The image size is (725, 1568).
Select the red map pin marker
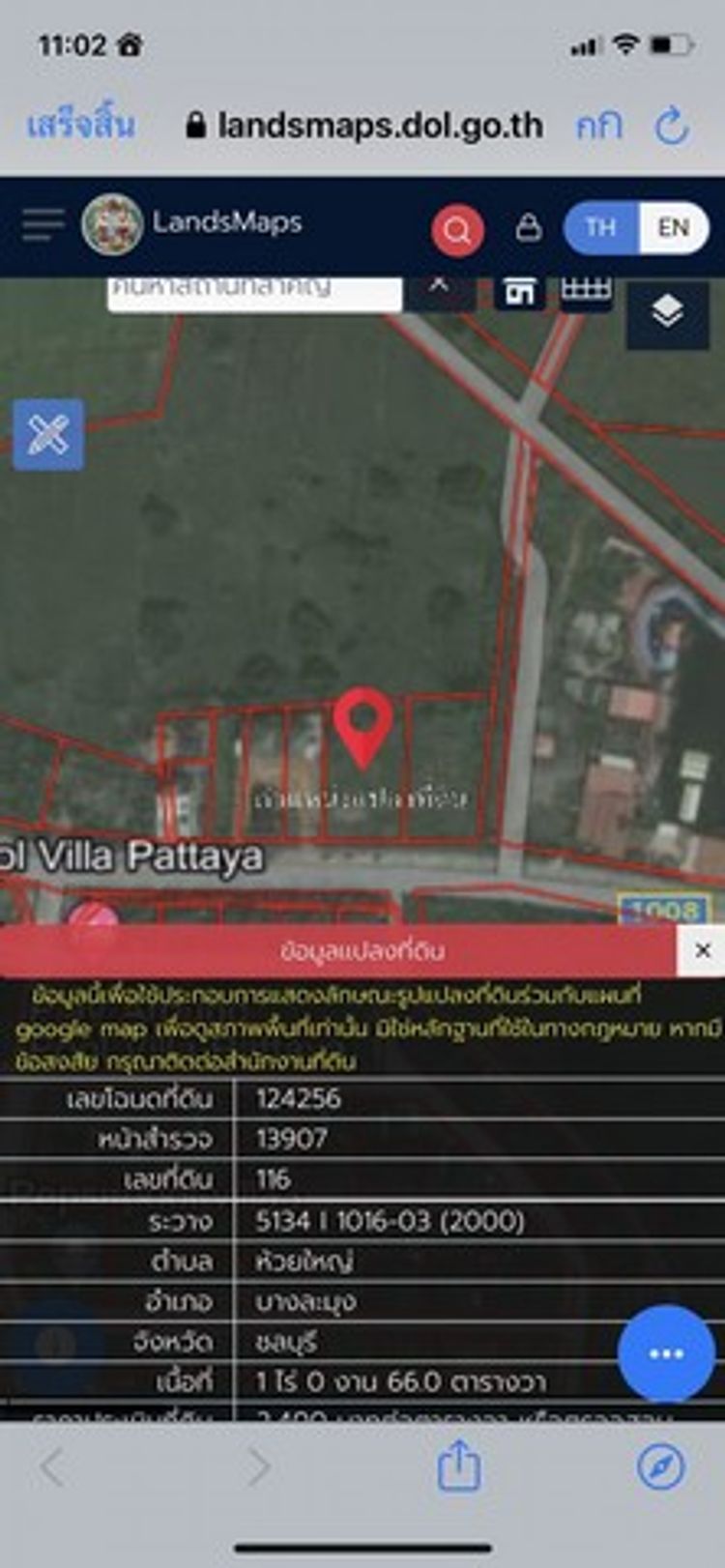click(x=362, y=723)
